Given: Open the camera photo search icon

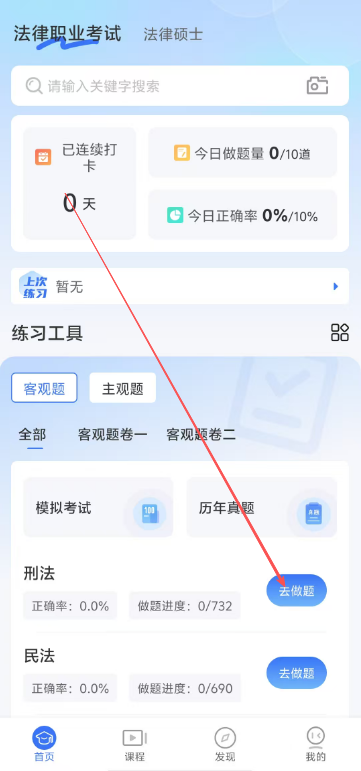Looking at the screenshot, I should pos(317,86).
